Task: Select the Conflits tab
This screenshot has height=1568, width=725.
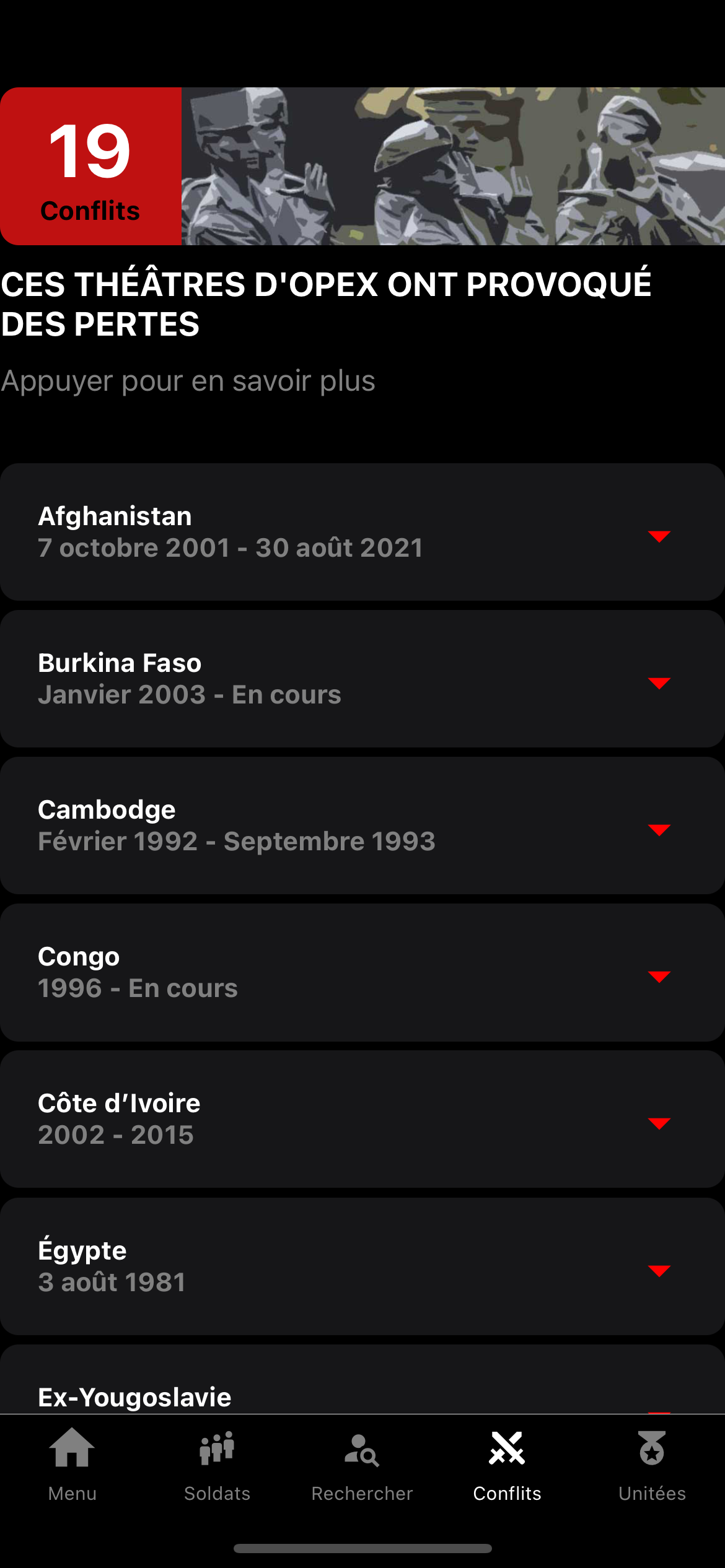Action: [507, 1465]
